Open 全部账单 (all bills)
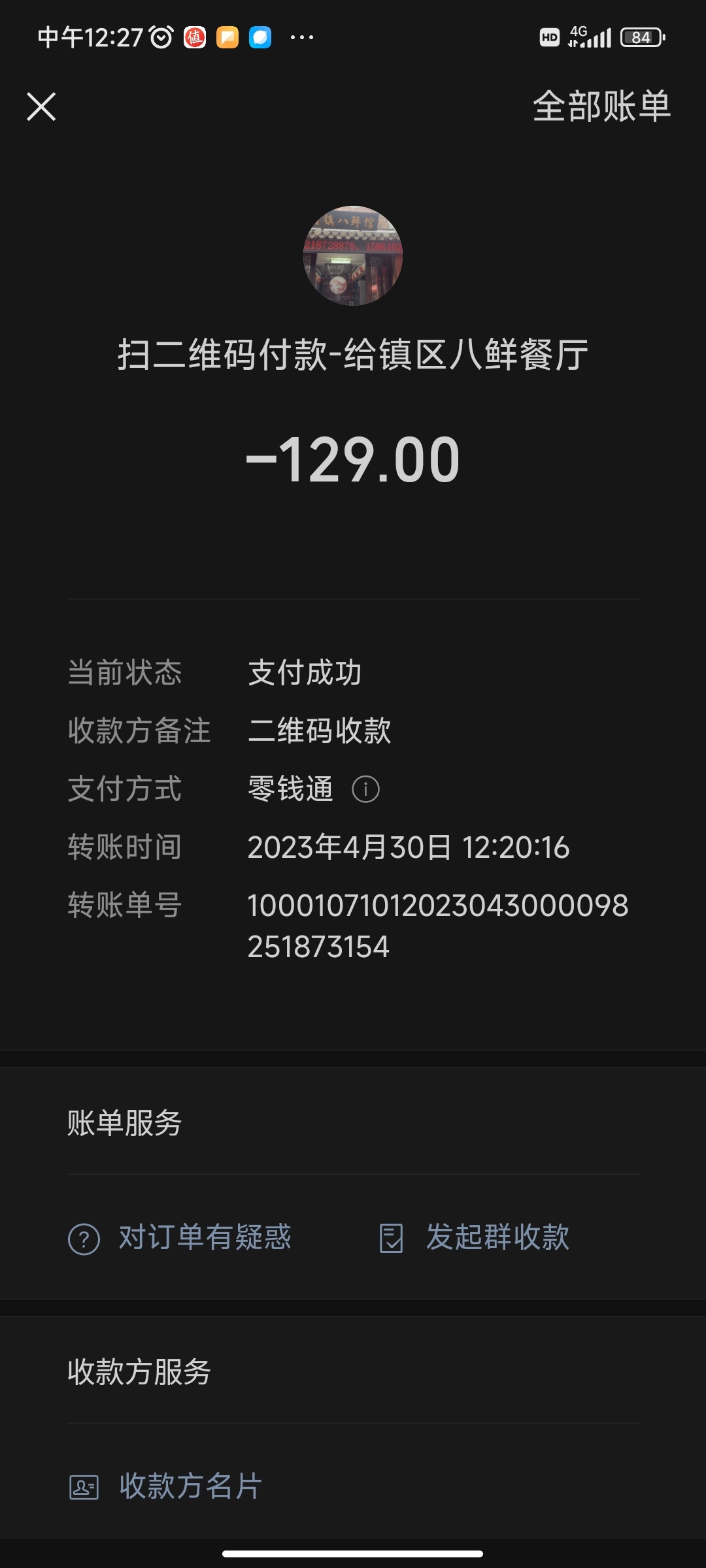Viewport: 706px width, 1568px height. [601, 106]
